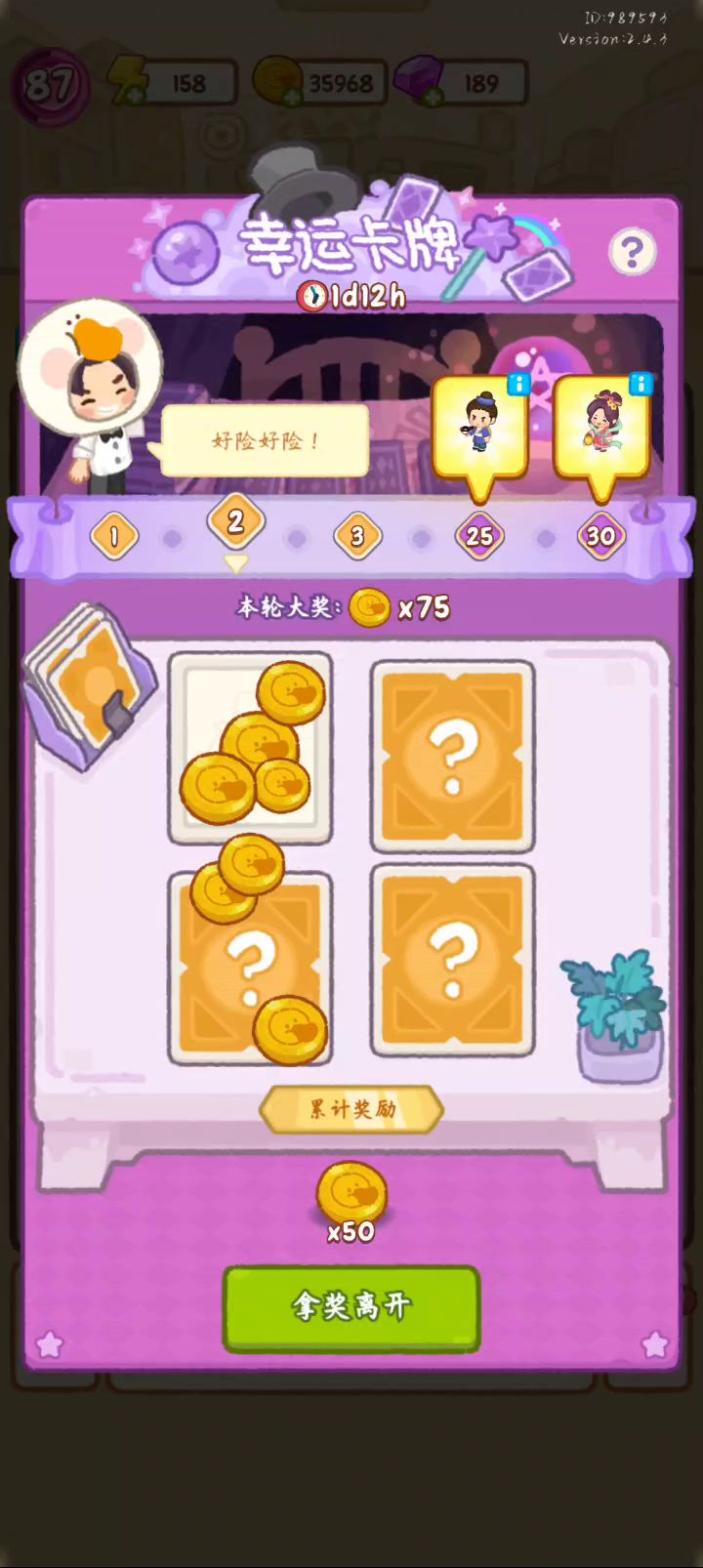Flip the bottom-left face-down card
The height and width of the screenshot is (1568, 703).
[x=251, y=967]
